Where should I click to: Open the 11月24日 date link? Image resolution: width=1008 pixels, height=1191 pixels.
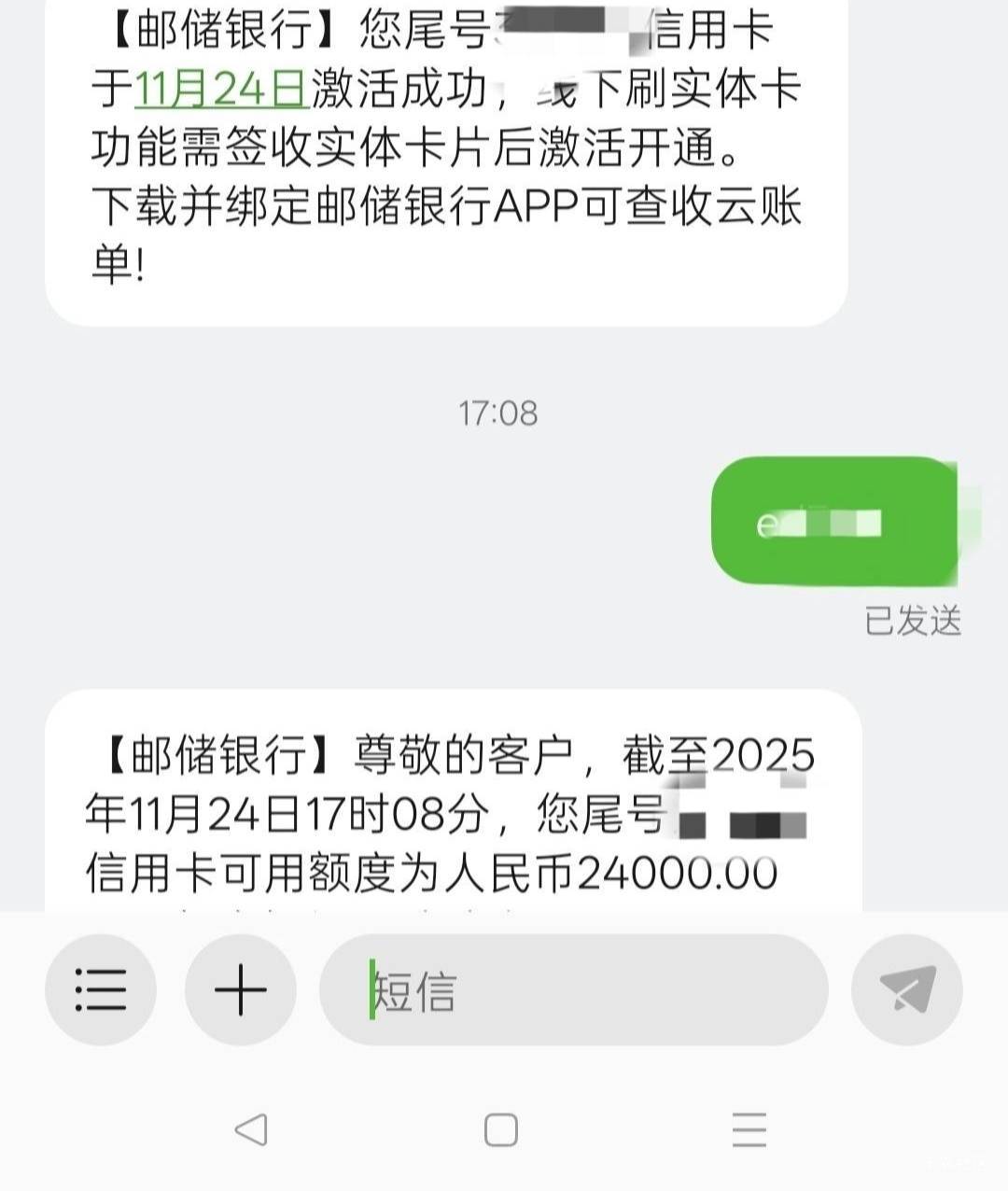point(221,89)
